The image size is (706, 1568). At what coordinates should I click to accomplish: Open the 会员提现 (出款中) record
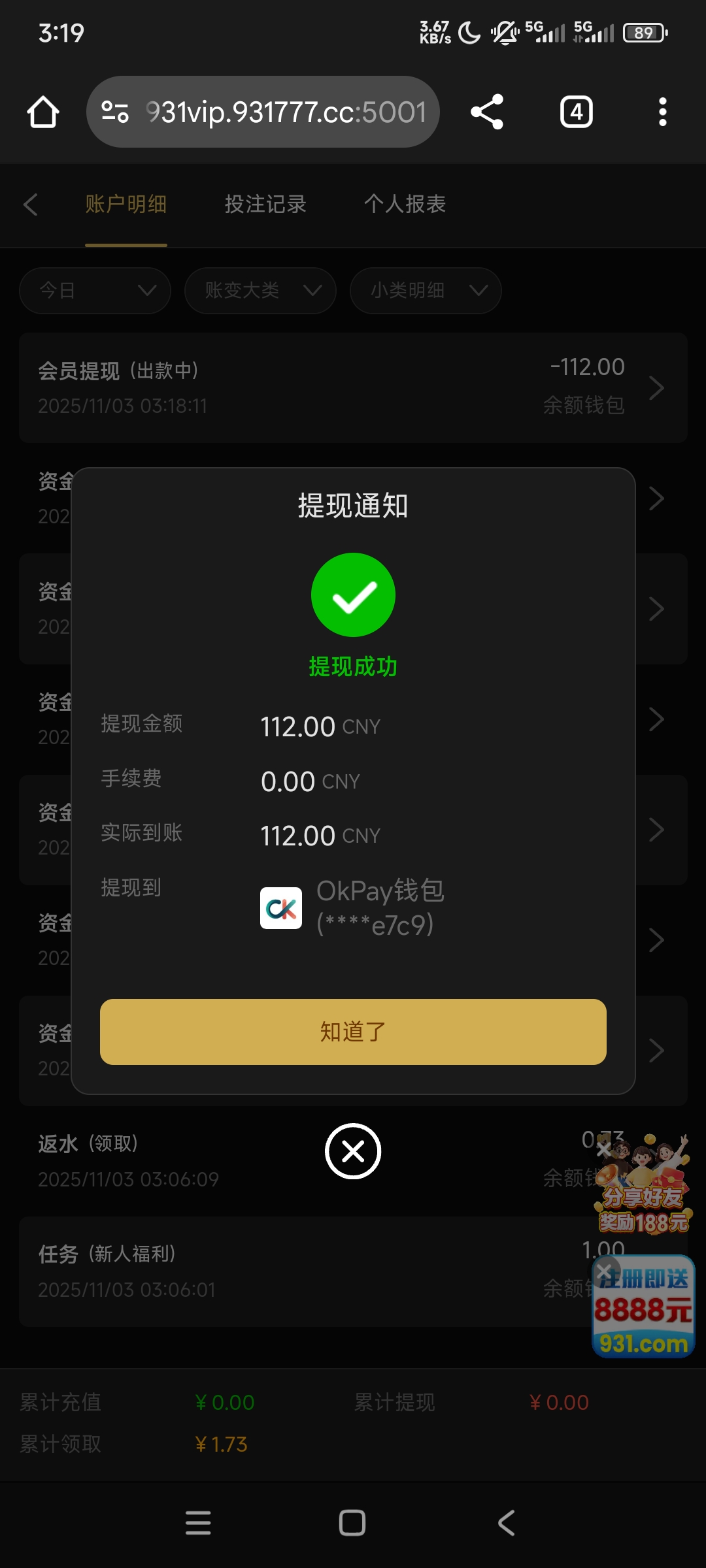click(x=353, y=388)
